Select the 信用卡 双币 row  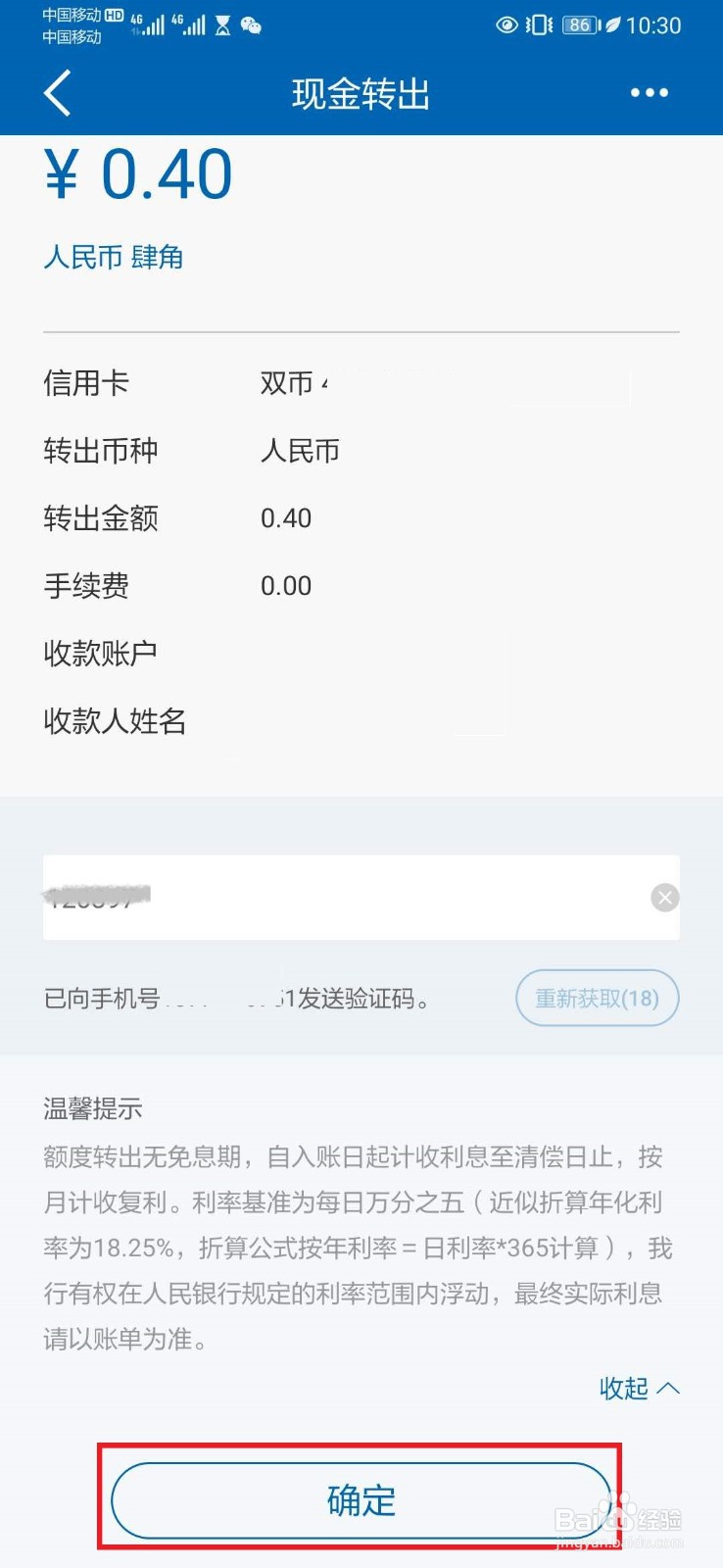pyautogui.click(x=294, y=382)
